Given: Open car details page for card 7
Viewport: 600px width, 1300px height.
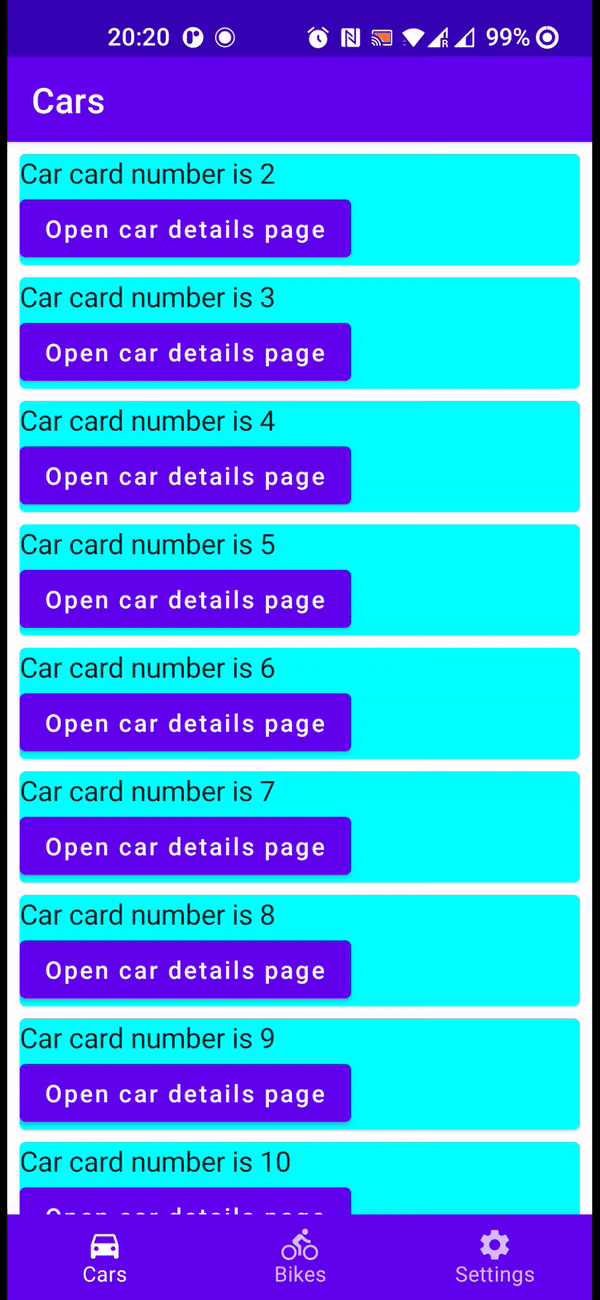Looking at the screenshot, I should point(185,846).
